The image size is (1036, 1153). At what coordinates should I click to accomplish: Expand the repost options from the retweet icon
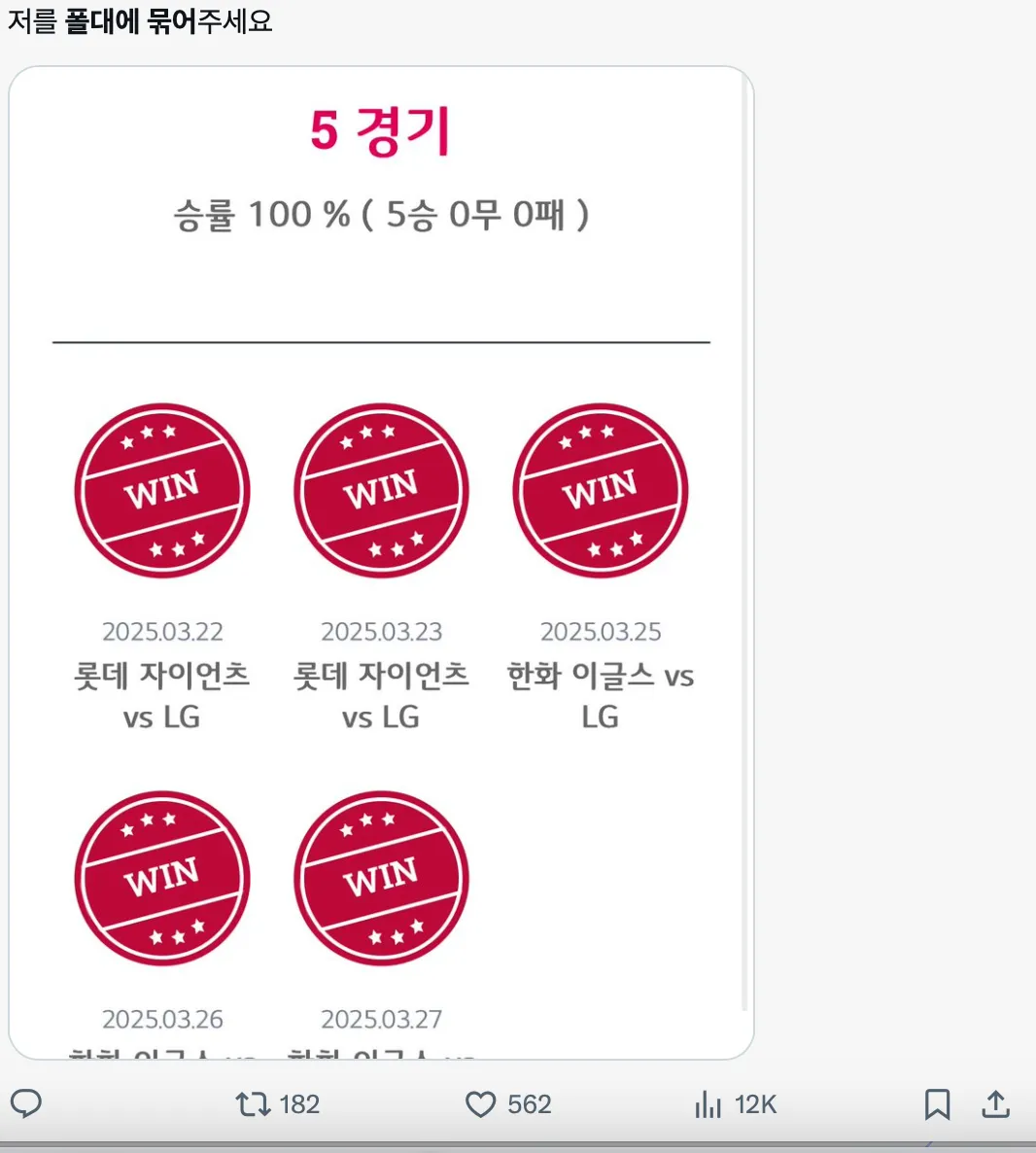[253, 1103]
